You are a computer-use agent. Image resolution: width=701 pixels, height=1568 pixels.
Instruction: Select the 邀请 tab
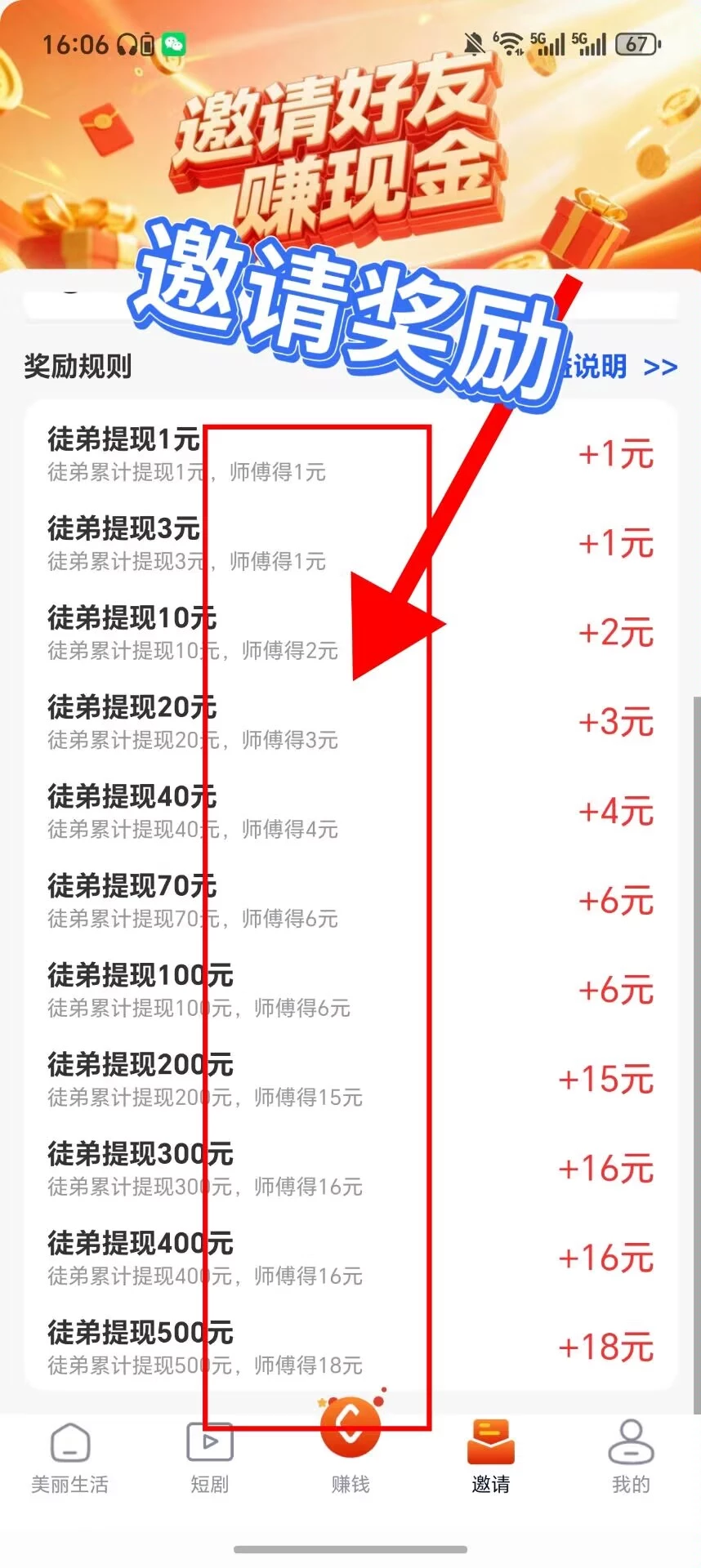point(490,1458)
